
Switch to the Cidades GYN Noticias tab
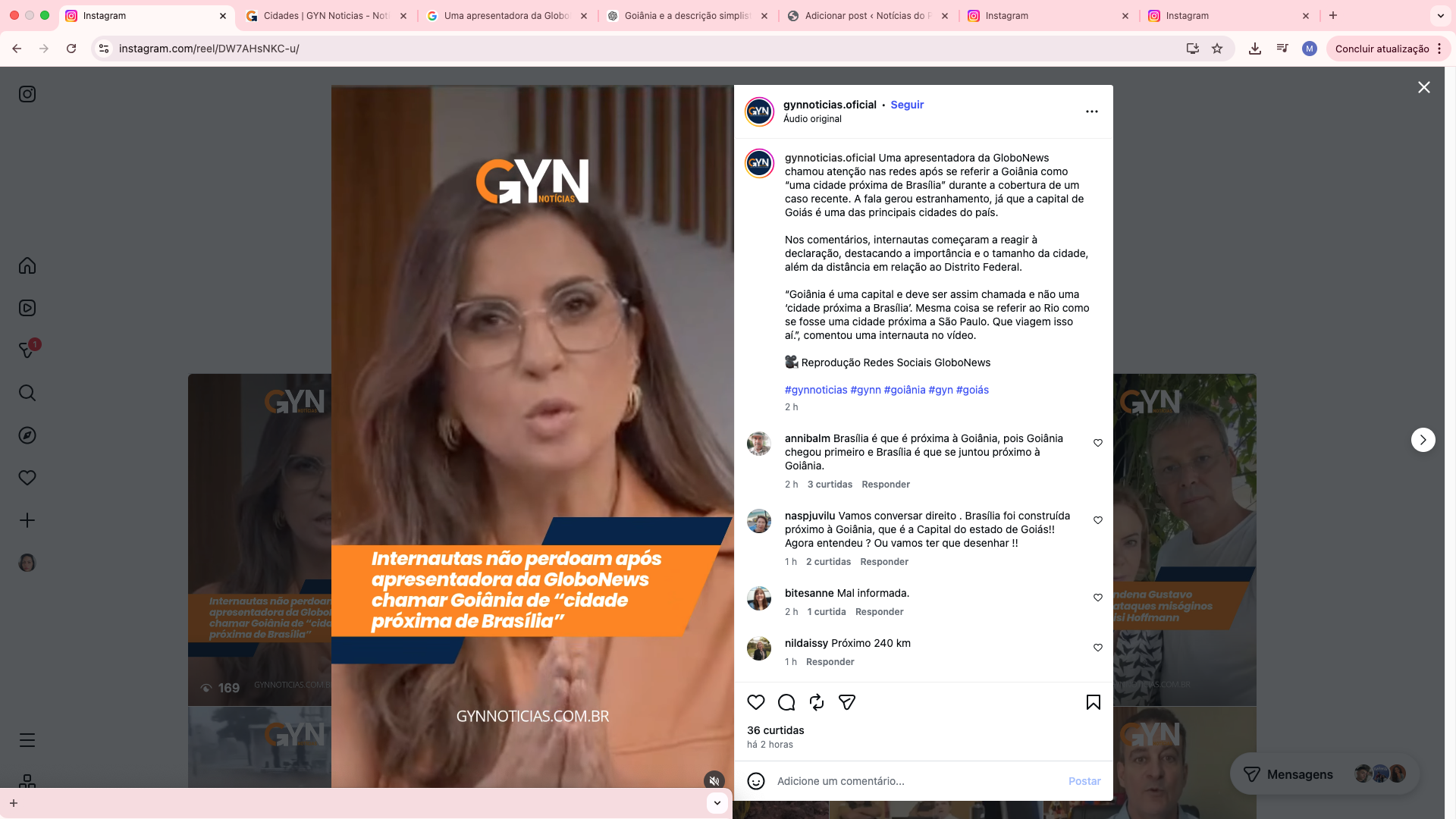point(325,16)
